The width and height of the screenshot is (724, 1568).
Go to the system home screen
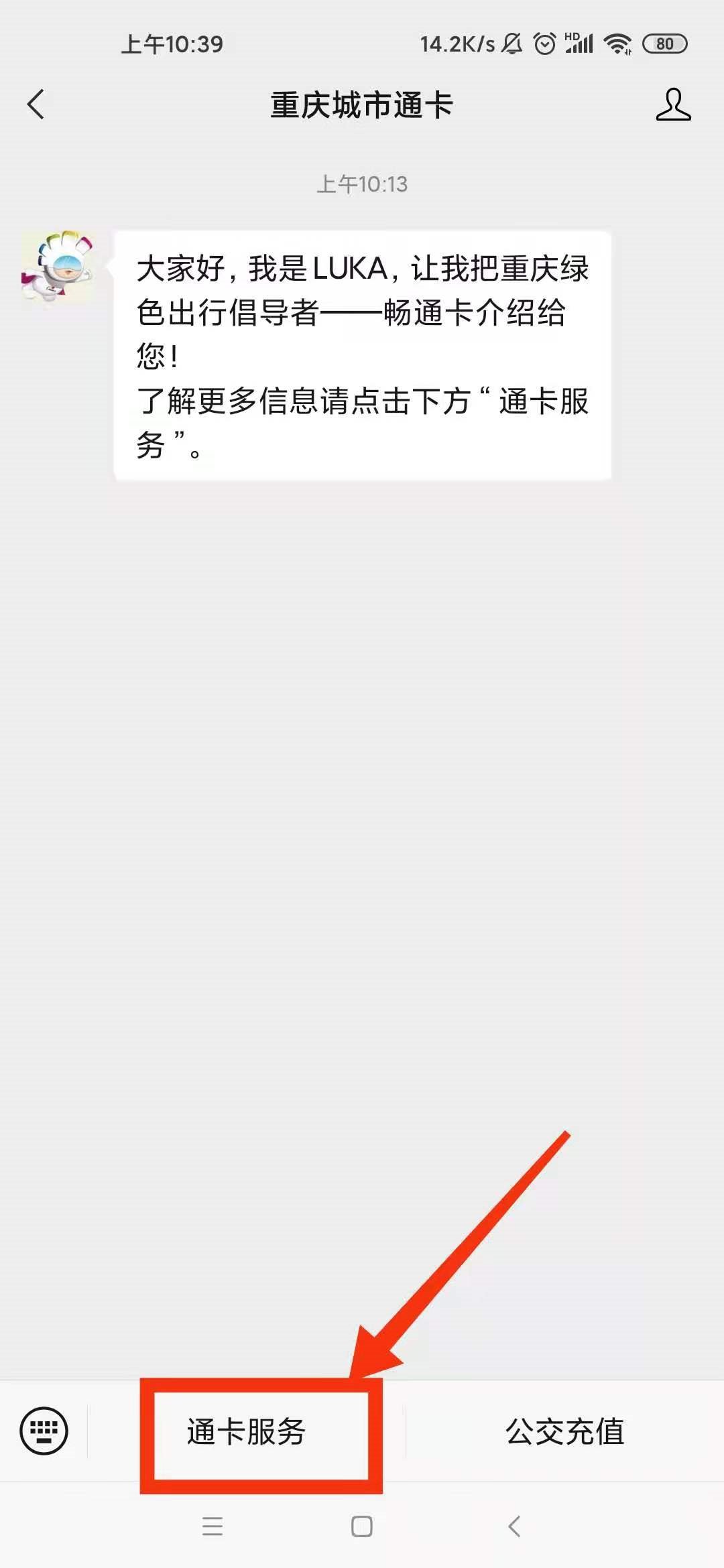point(362,1526)
